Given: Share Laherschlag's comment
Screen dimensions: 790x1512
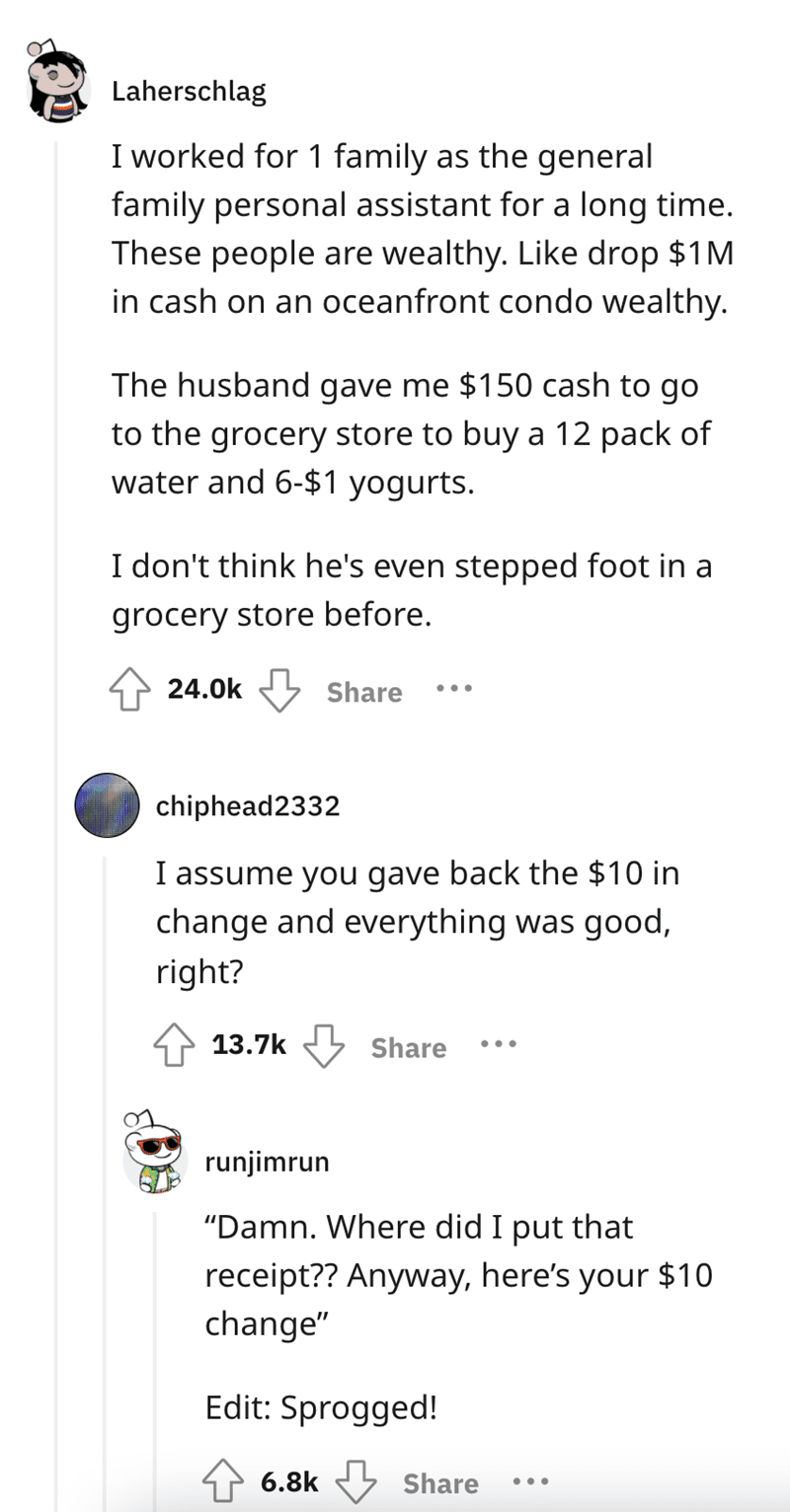Looking at the screenshot, I should click(364, 693).
